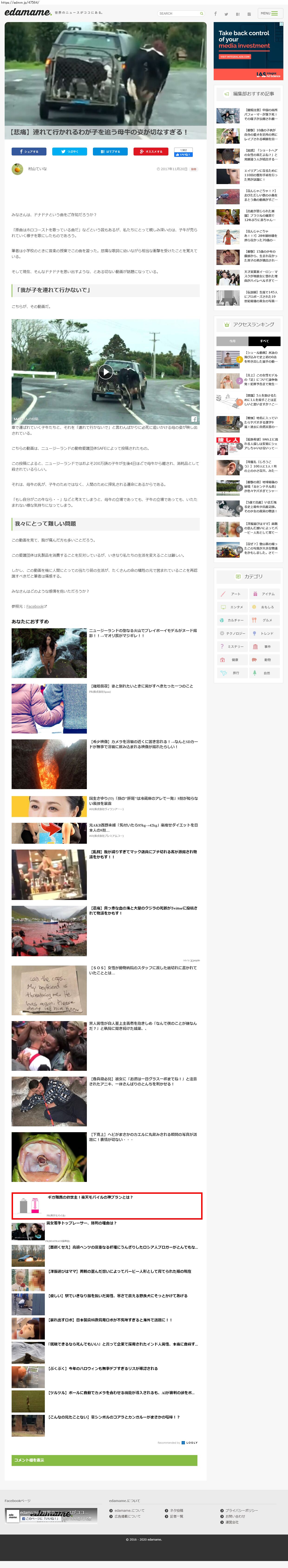Image resolution: width=288 pixels, height=1568 pixels.
Task: Open the Facebook source link
Action: tap(35, 606)
